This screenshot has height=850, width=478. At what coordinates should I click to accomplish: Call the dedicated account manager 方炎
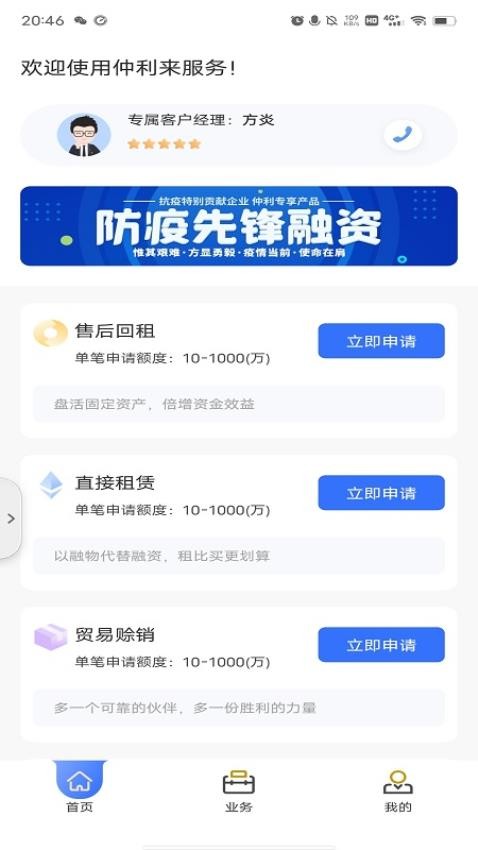(403, 134)
